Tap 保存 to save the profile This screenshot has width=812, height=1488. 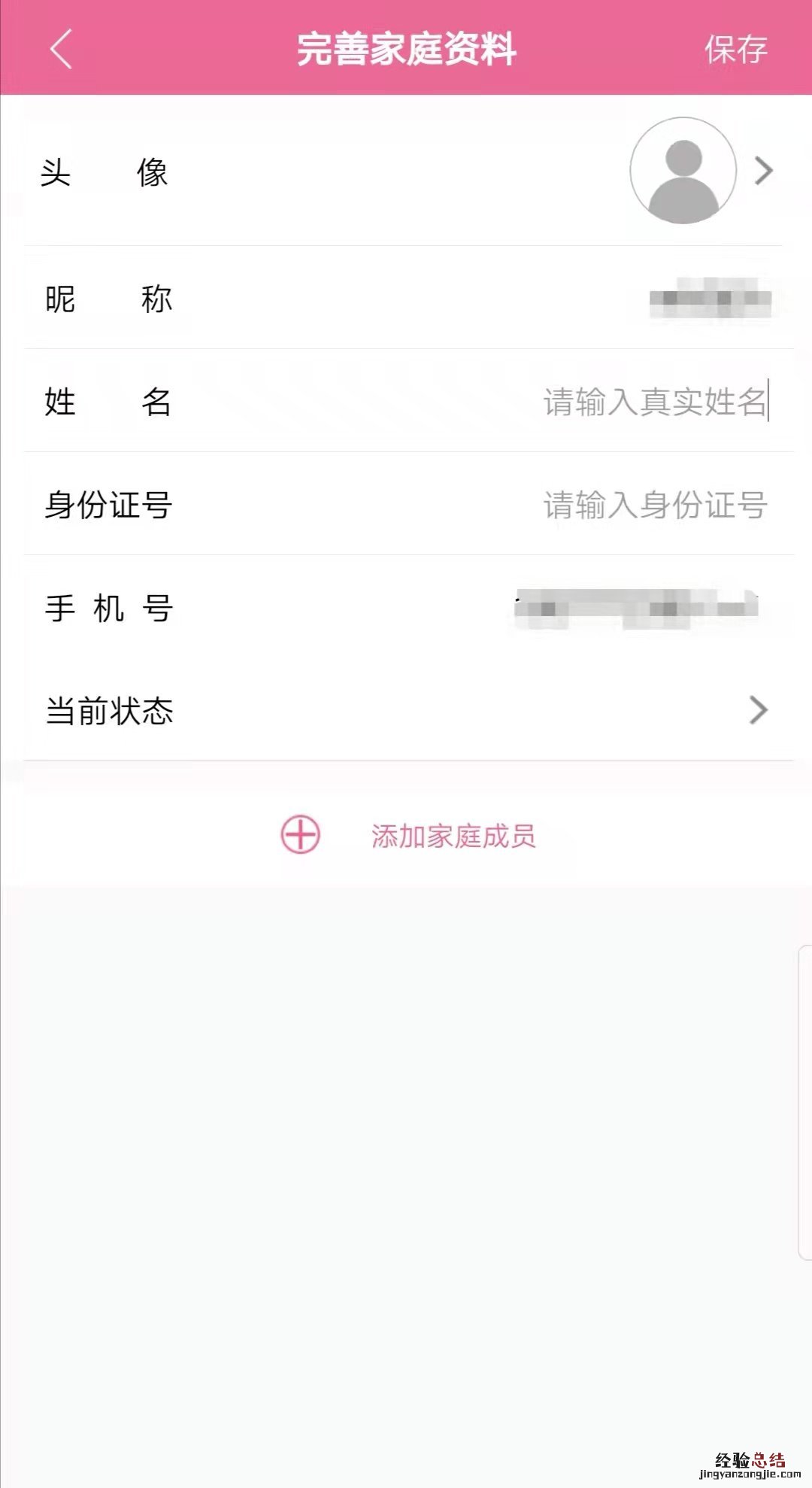735,50
